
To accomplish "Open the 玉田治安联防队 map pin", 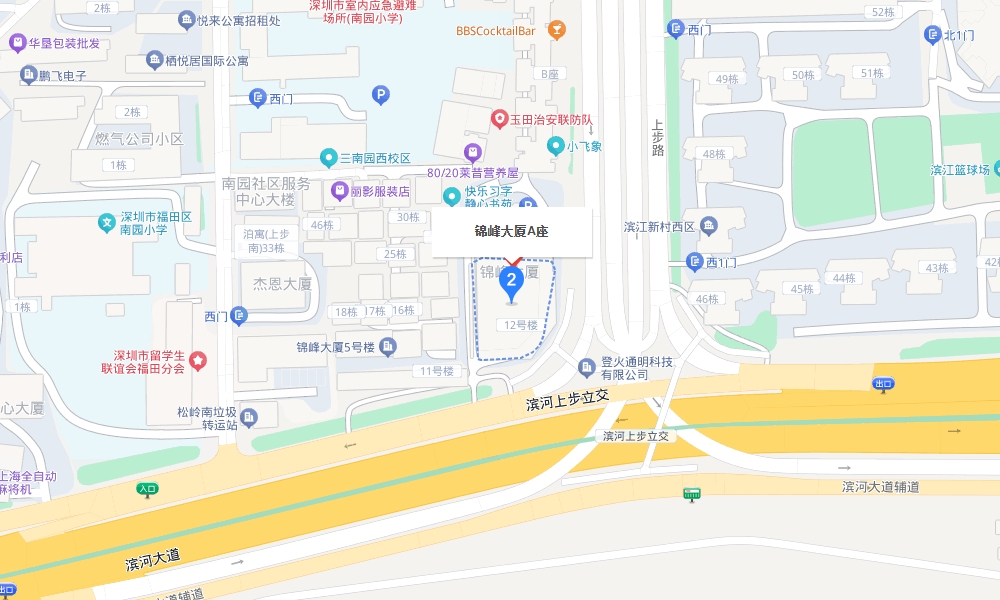I will pyautogui.click(x=499, y=119).
